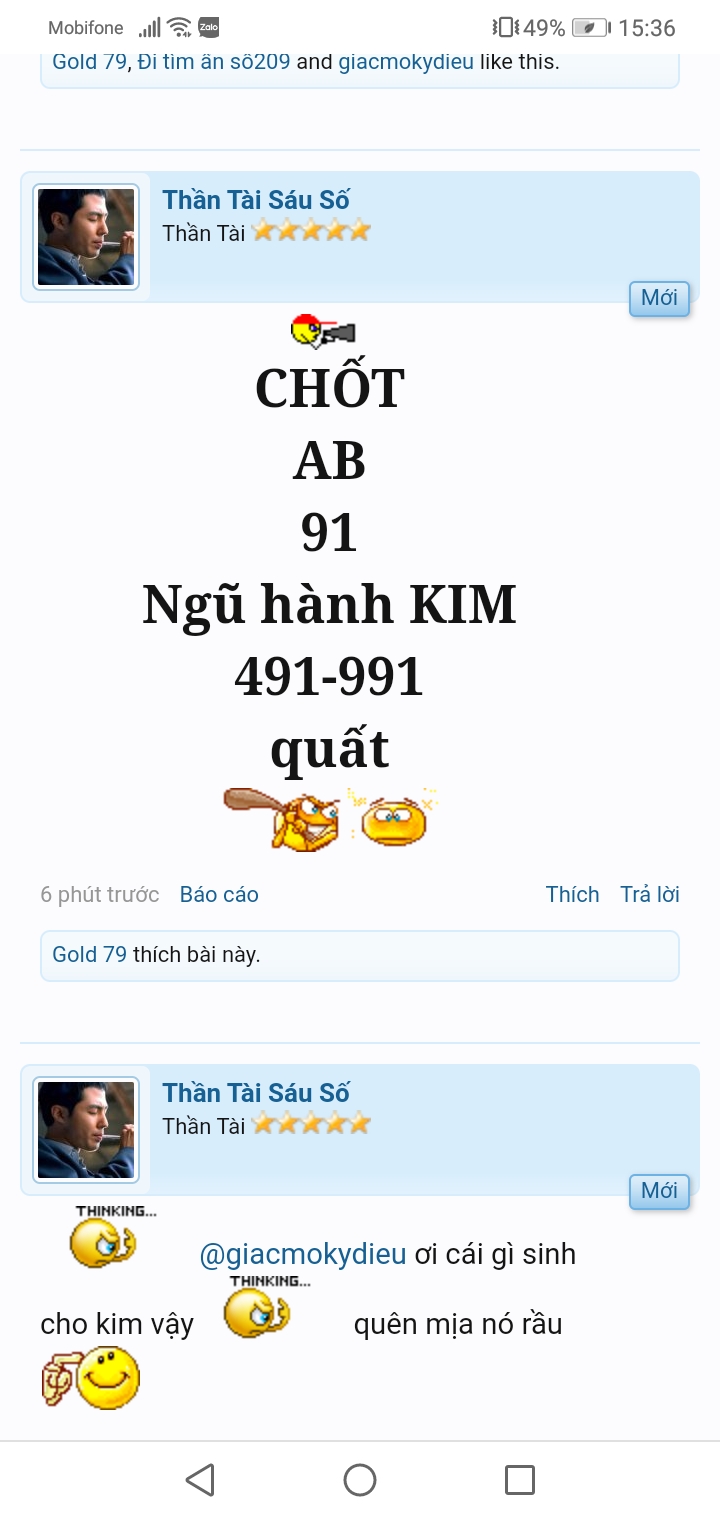Viewport: 720px width, 1520px height.
Task: Open avatar of Thần Tài Sáu Số CHỐT post
Action: (86, 237)
